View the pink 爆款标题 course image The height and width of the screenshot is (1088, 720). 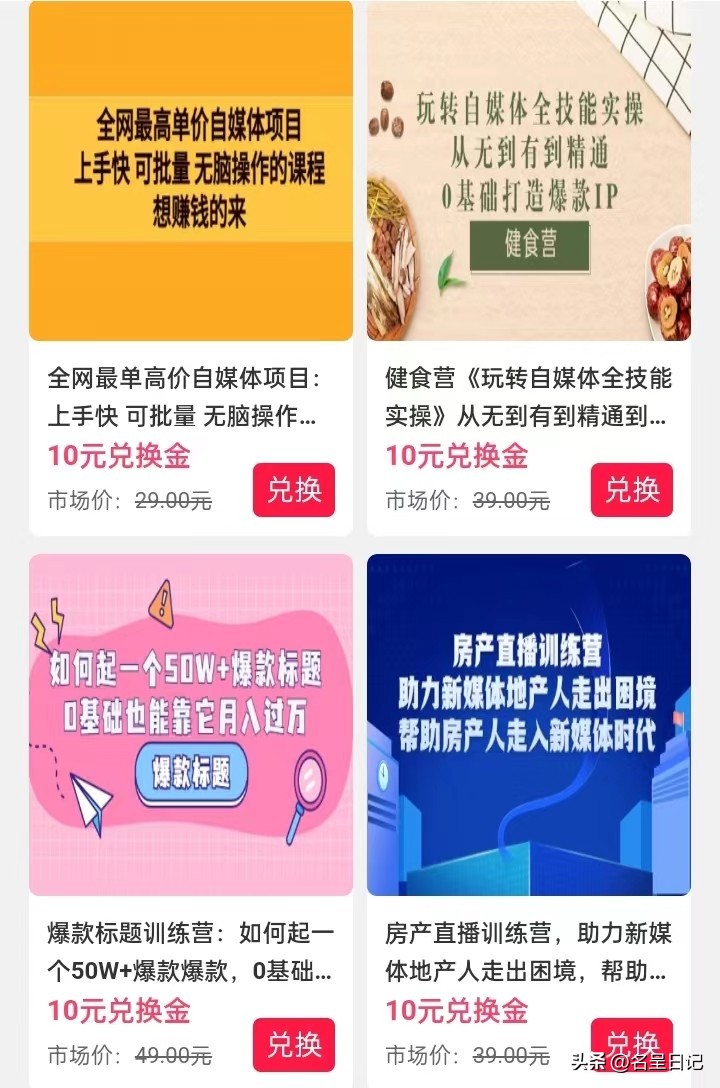click(189, 723)
